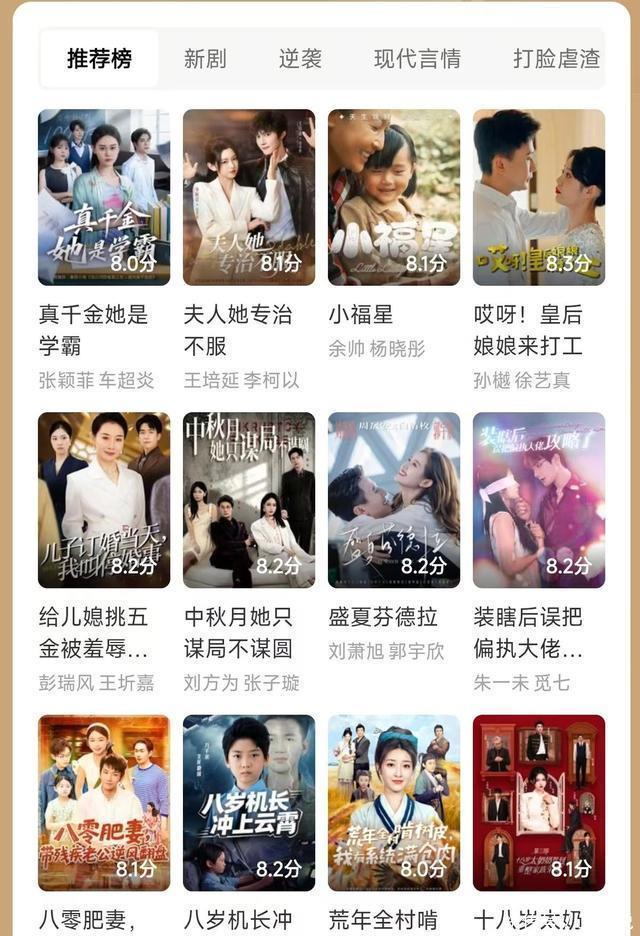
Task: Open the 盛夏芬德拉 drama
Action: (x=394, y=500)
